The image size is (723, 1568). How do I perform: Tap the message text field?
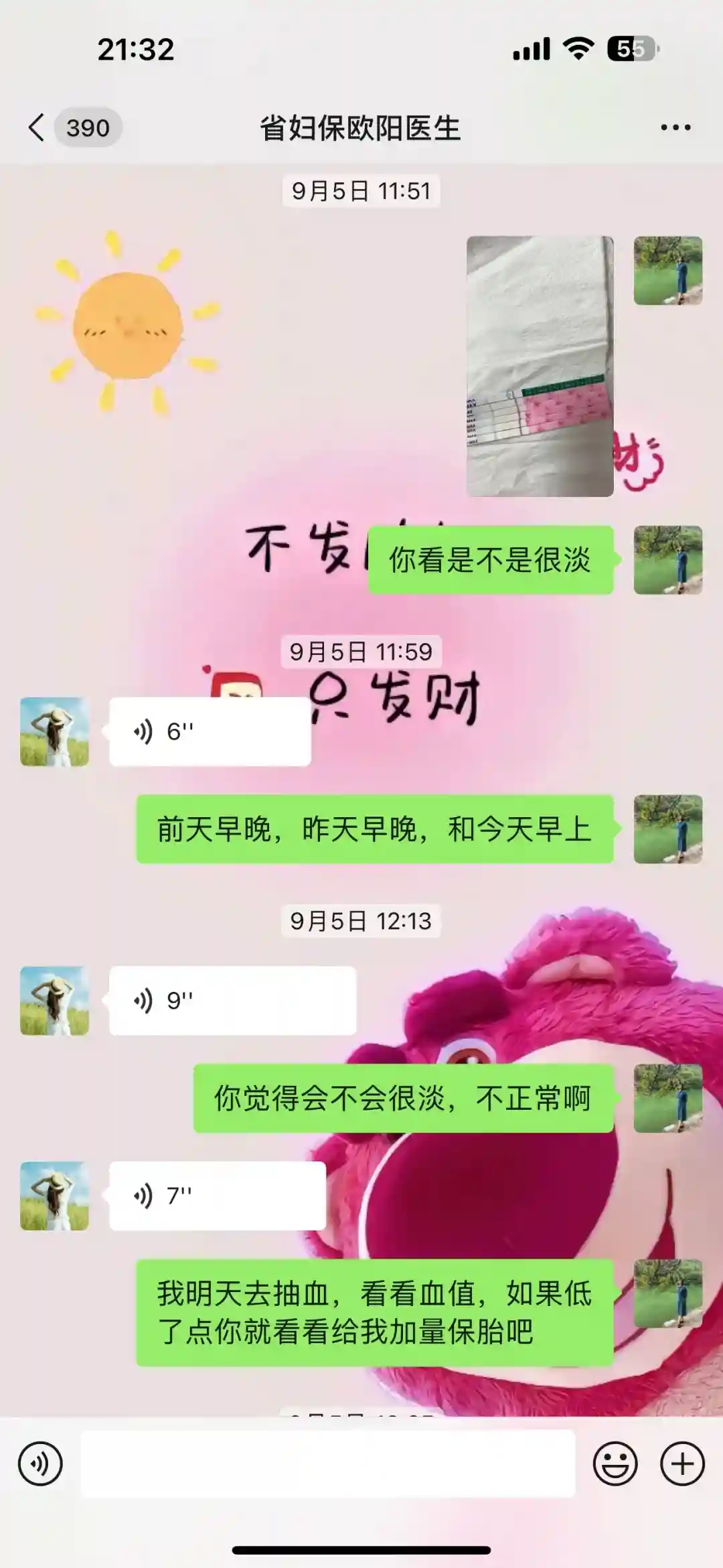pyautogui.click(x=328, y=1464)
